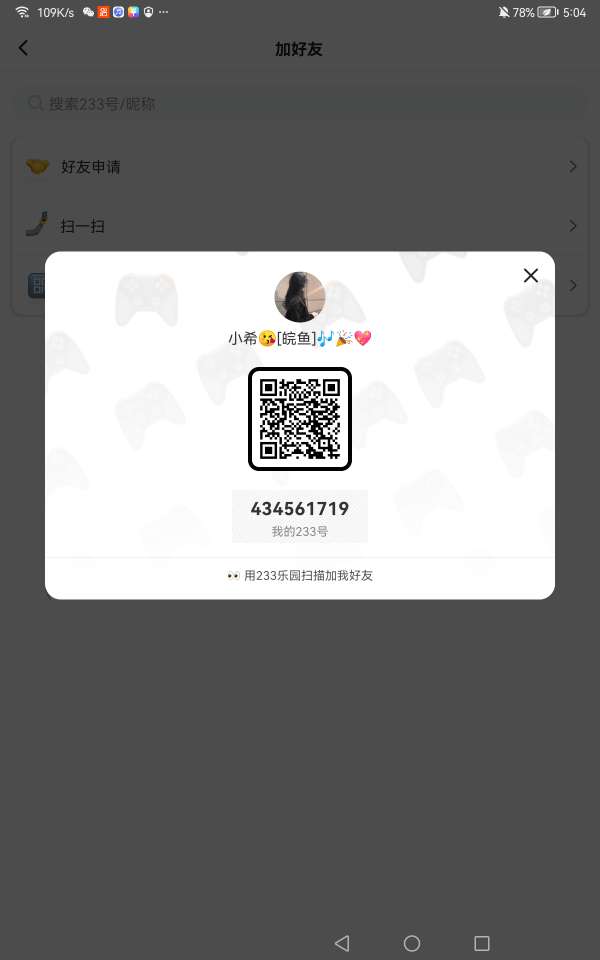Tap the 搜索233号/昵称 search box

tap(300, 103)
